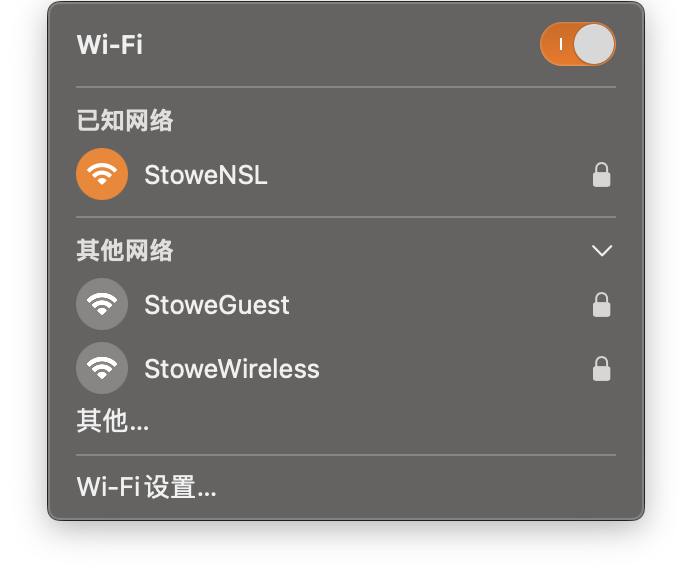Turn off the Wi-Fi switch
The width and height of the screenshot is (692, 576).
(x=577, y=45)
